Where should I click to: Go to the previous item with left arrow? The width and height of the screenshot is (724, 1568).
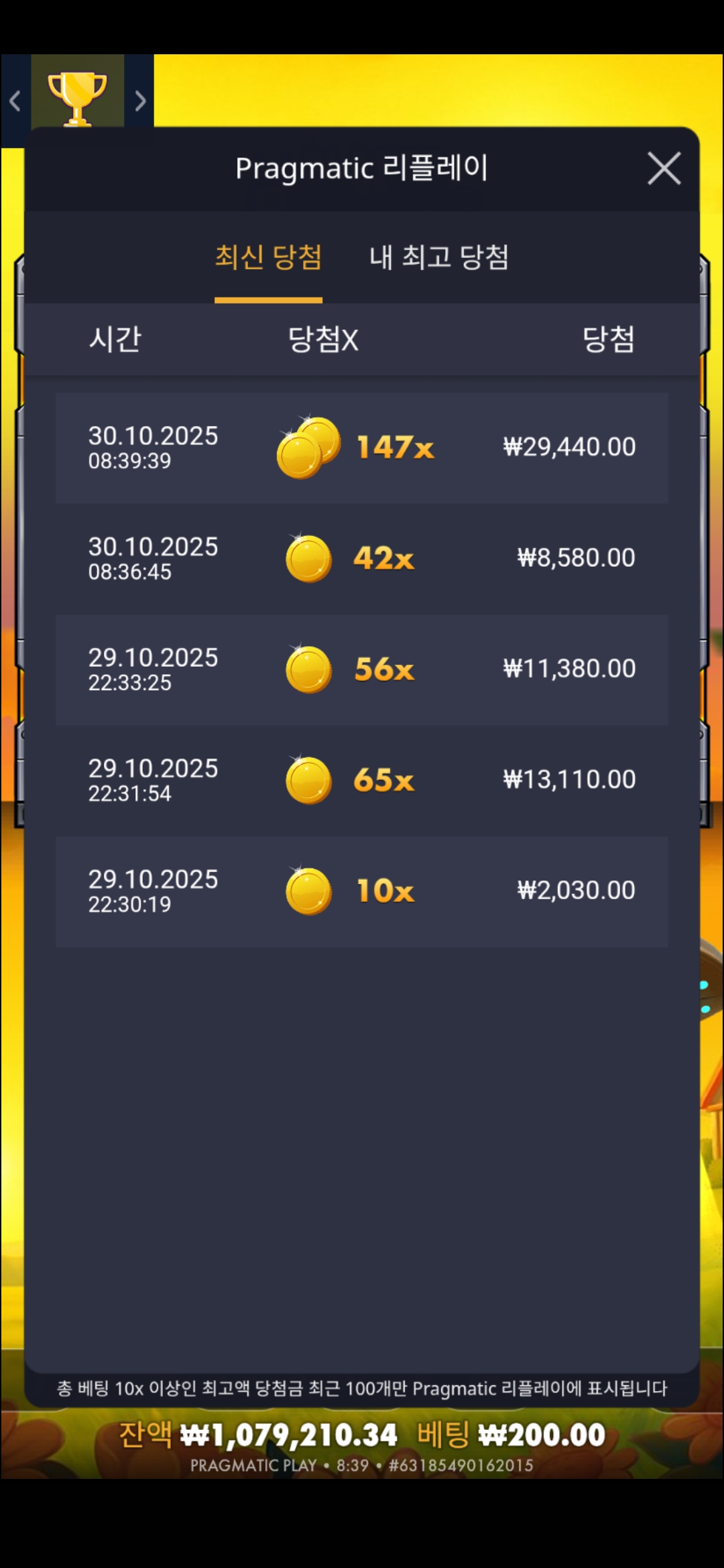tap(15, 101)
